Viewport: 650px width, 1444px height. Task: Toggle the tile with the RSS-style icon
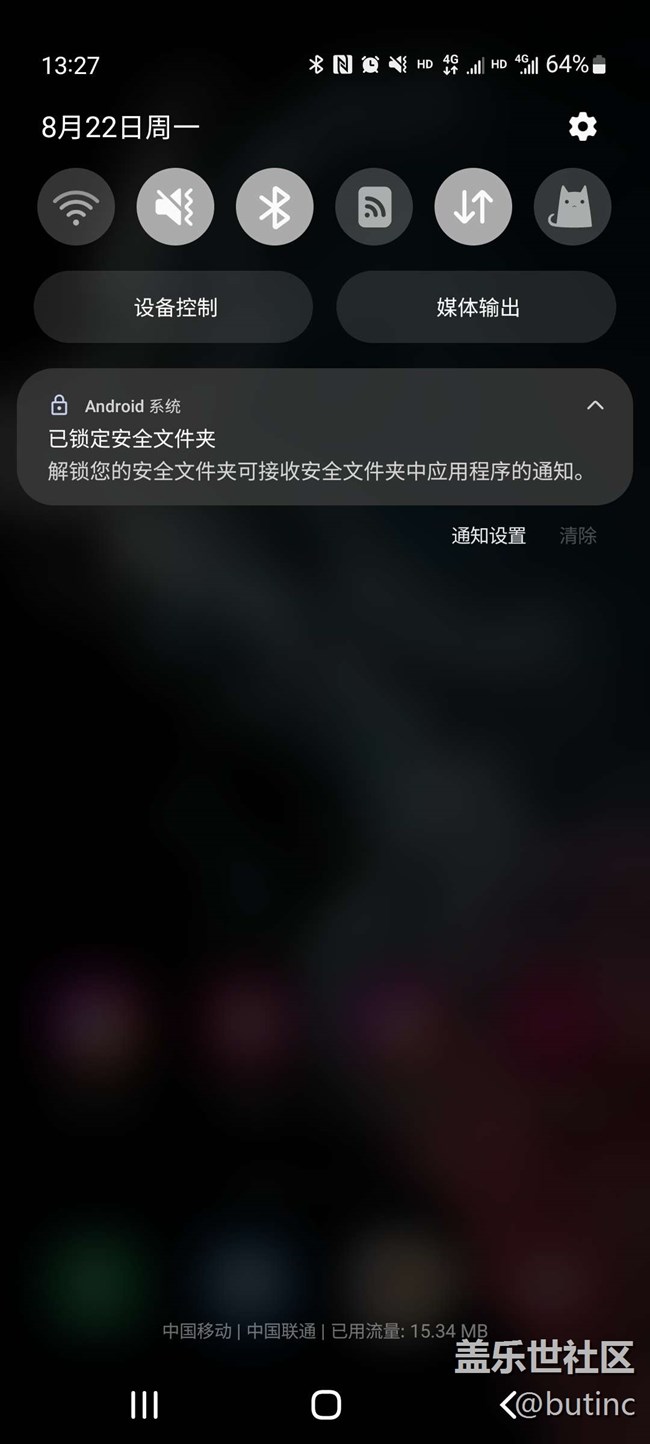tap(374, 207)
